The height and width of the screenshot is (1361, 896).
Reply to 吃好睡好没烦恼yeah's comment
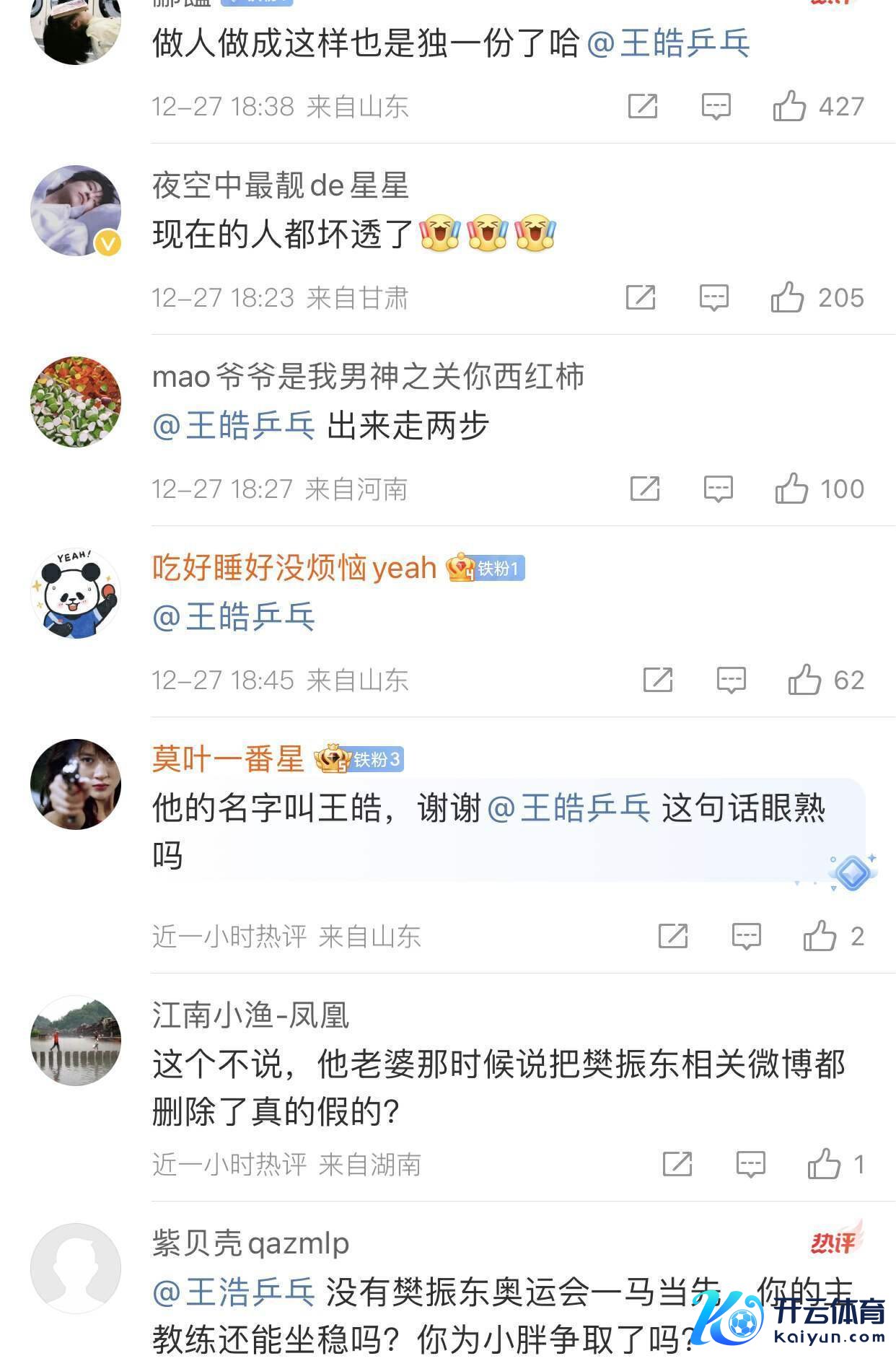pos(731,680)
